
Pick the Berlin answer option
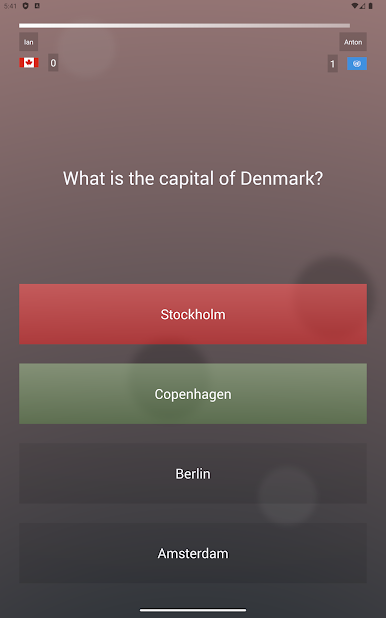coord(193,473)
